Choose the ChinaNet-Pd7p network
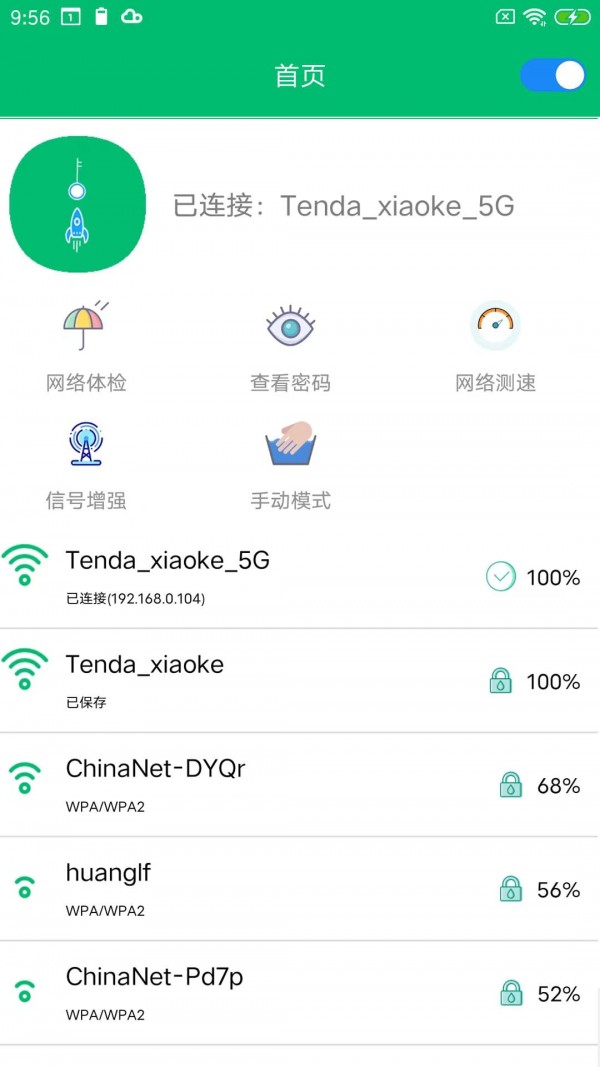The width and height of the screenshot is (600, 1067). tap(300, 993)
